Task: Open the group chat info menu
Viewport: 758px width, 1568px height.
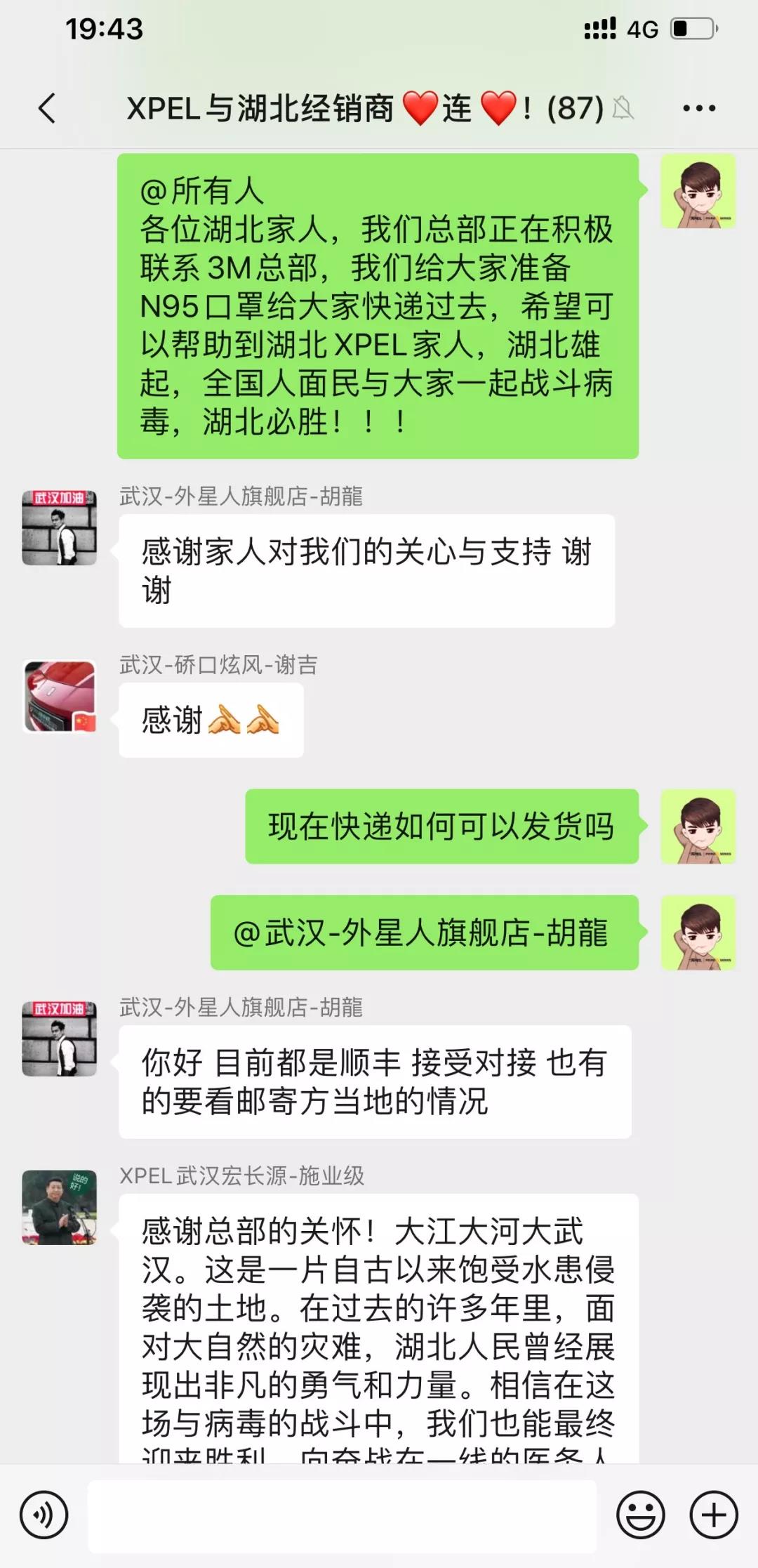Action: (x=698, y=109)
